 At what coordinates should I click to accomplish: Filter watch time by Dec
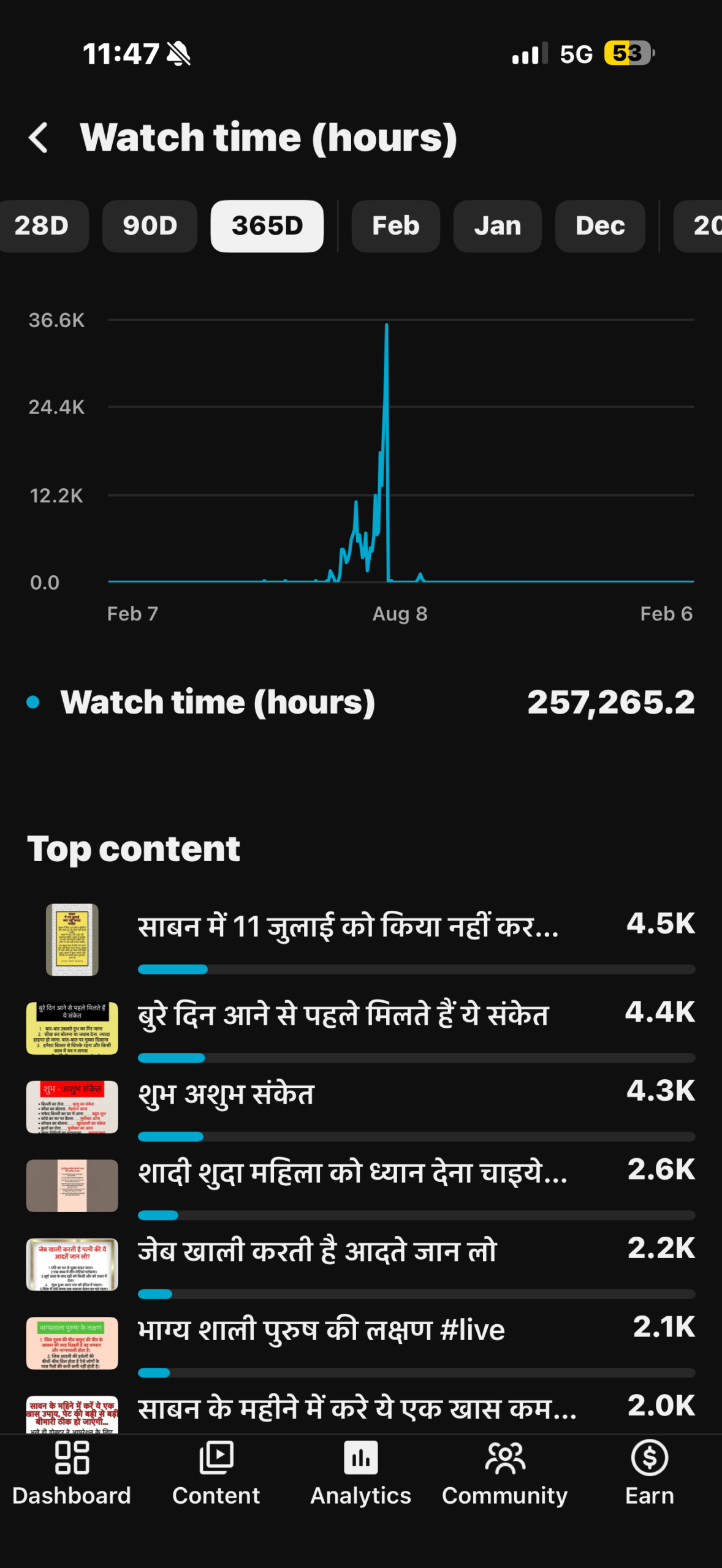(600, 226)
